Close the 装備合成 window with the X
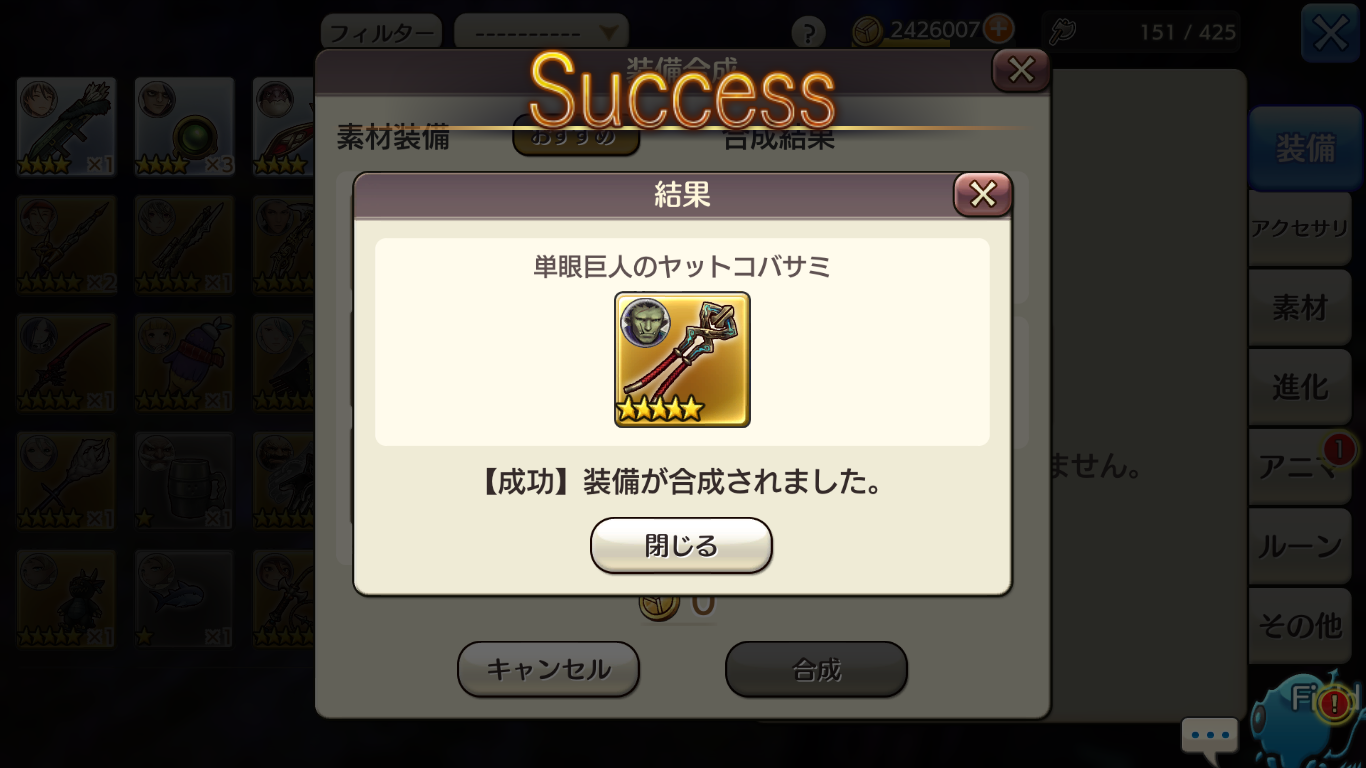The width and height of the screenshot is (1366, 768). point(1020,70)
